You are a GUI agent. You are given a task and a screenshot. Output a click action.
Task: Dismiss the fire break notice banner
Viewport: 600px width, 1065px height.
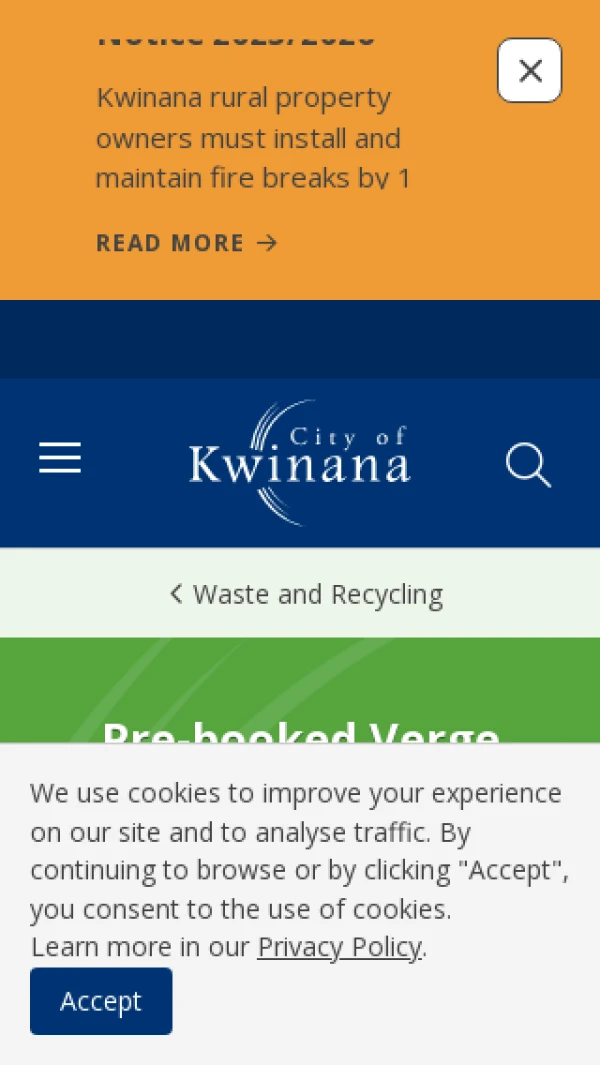click(x=529, y=70)
